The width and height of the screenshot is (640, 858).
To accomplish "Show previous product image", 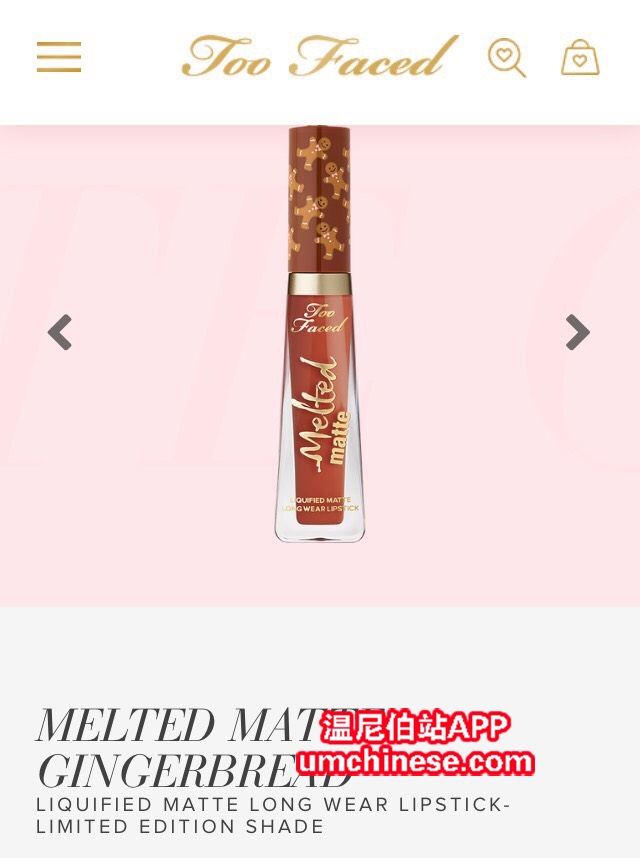I will 60,332.
